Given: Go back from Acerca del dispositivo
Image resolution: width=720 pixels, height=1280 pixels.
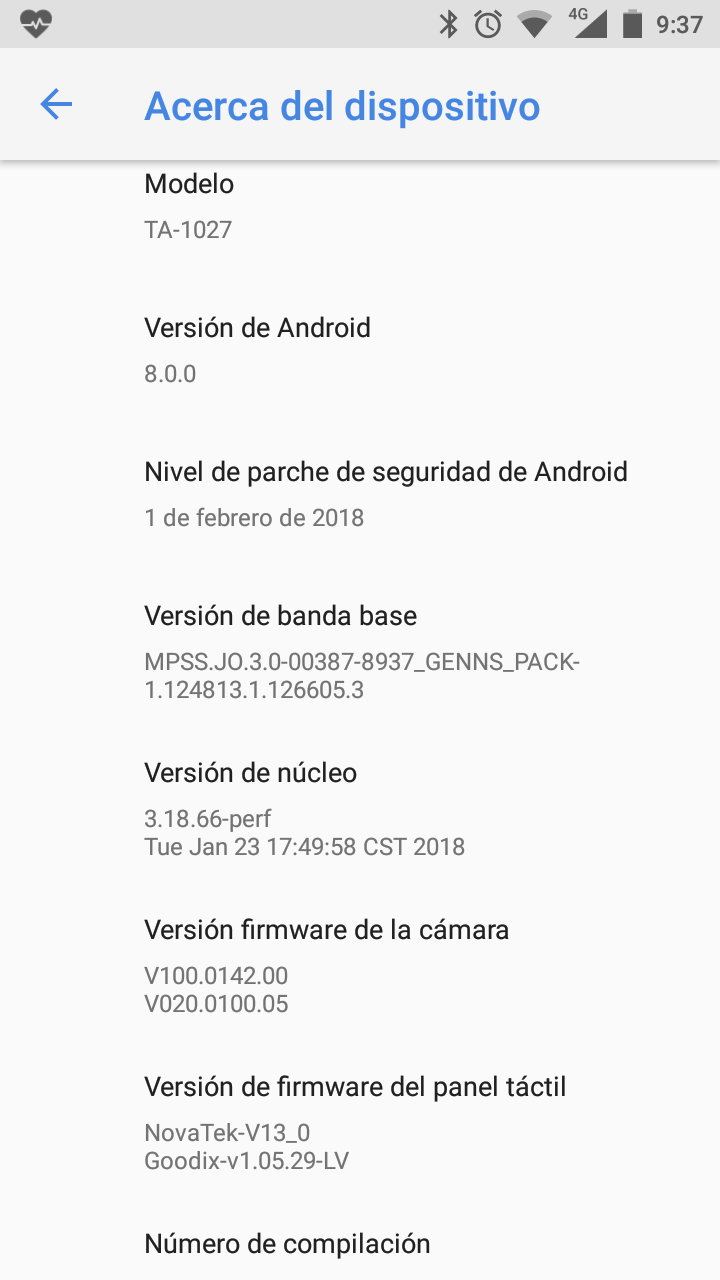Looking at the screenshot, I should 56,104.
